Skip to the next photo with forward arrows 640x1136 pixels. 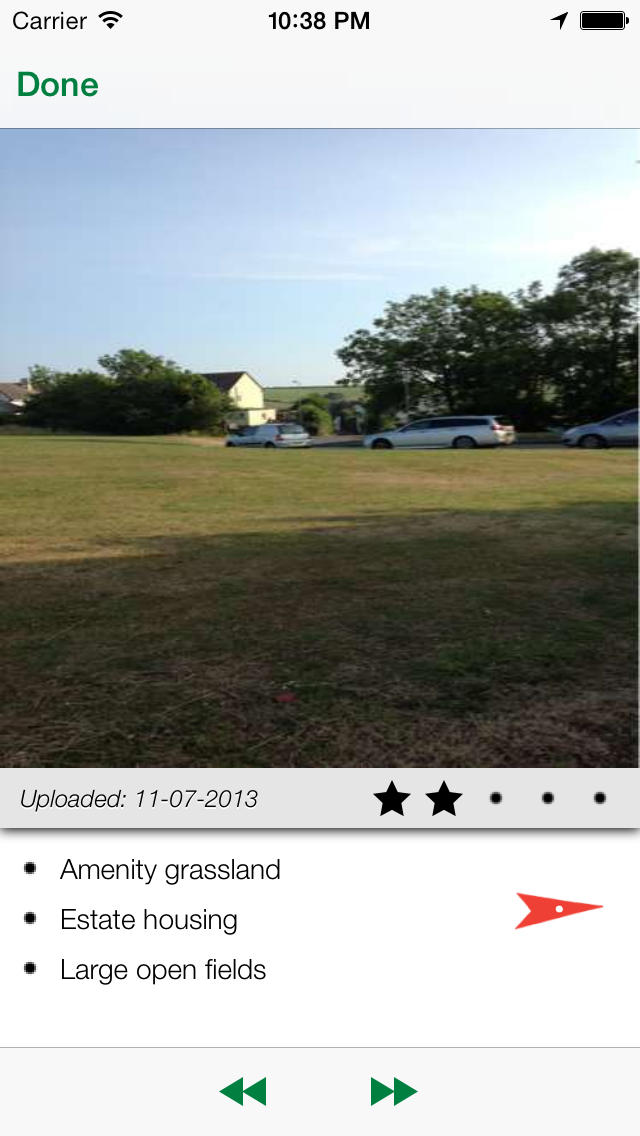pos(394,1091)
